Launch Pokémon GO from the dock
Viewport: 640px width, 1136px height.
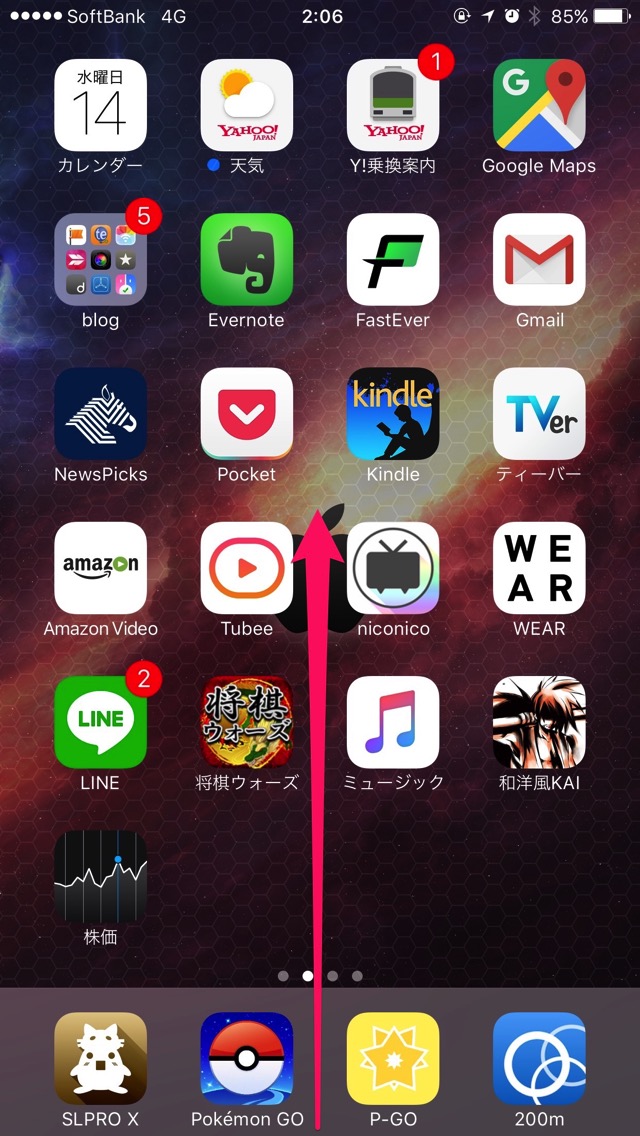tap(246, 1058)
